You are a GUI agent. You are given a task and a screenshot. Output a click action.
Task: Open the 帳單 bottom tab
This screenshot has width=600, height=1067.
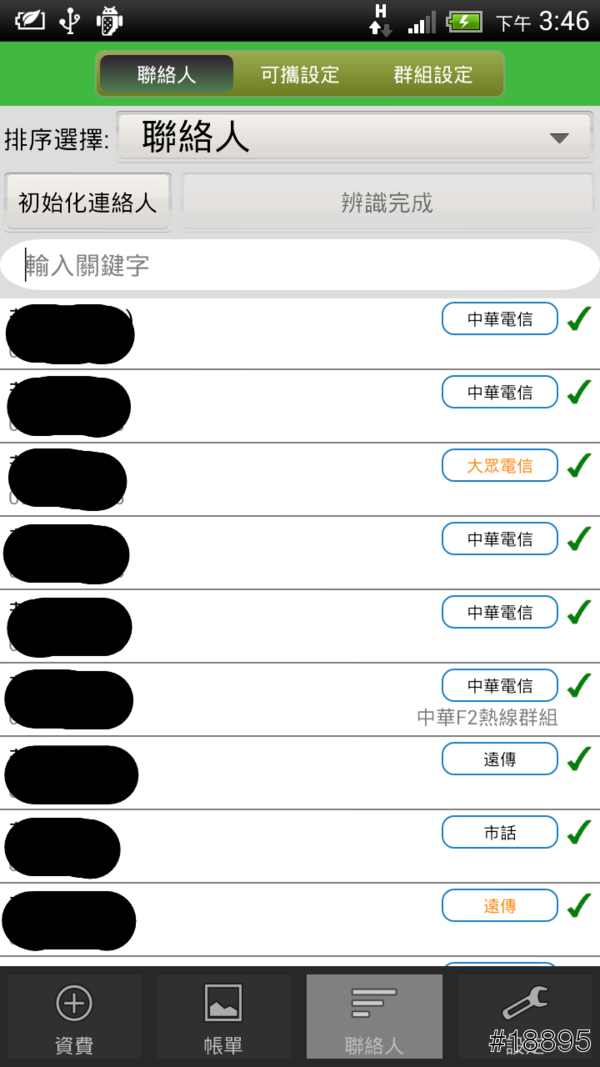pyautogui.click(x=223, y=1018)
